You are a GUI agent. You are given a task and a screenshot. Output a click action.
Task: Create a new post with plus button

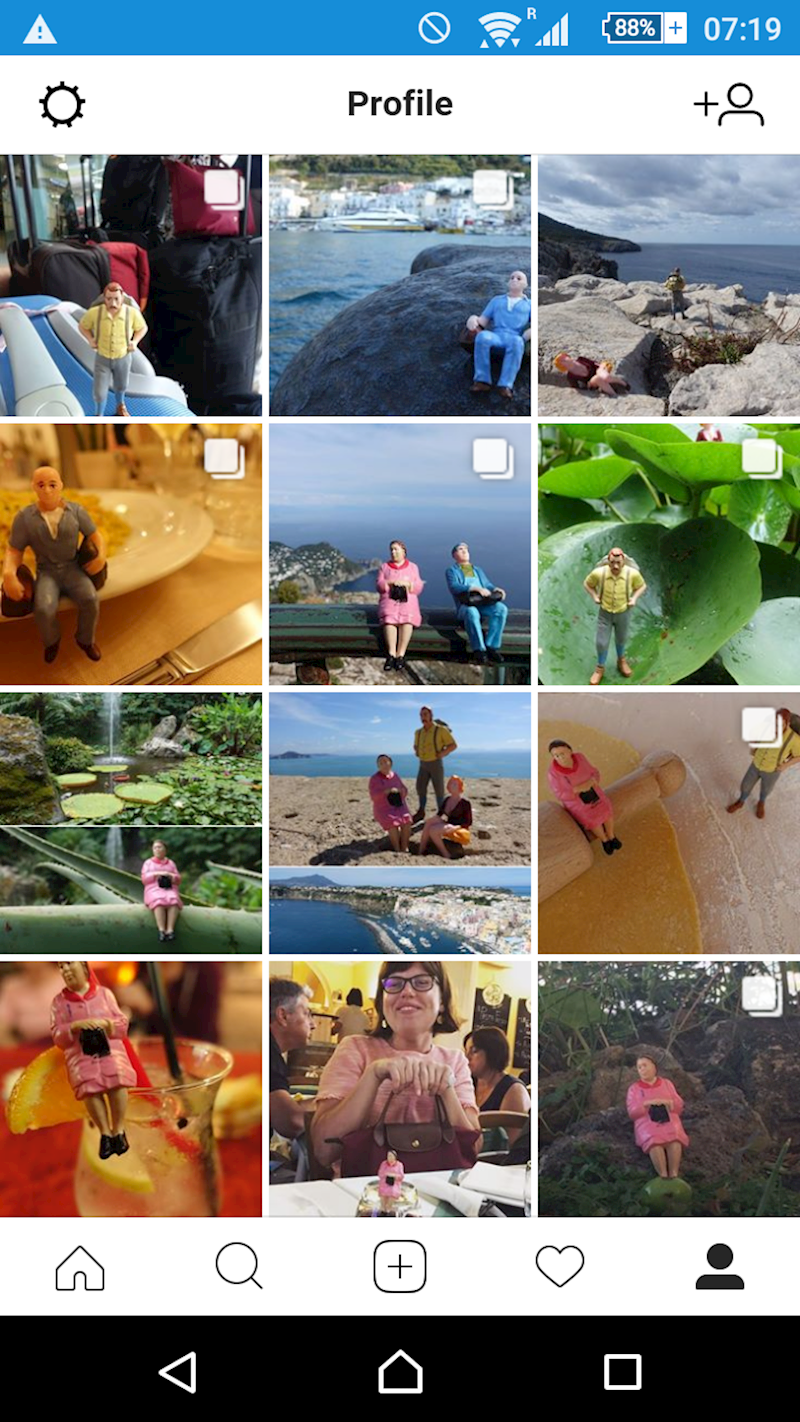(400, 1266)
